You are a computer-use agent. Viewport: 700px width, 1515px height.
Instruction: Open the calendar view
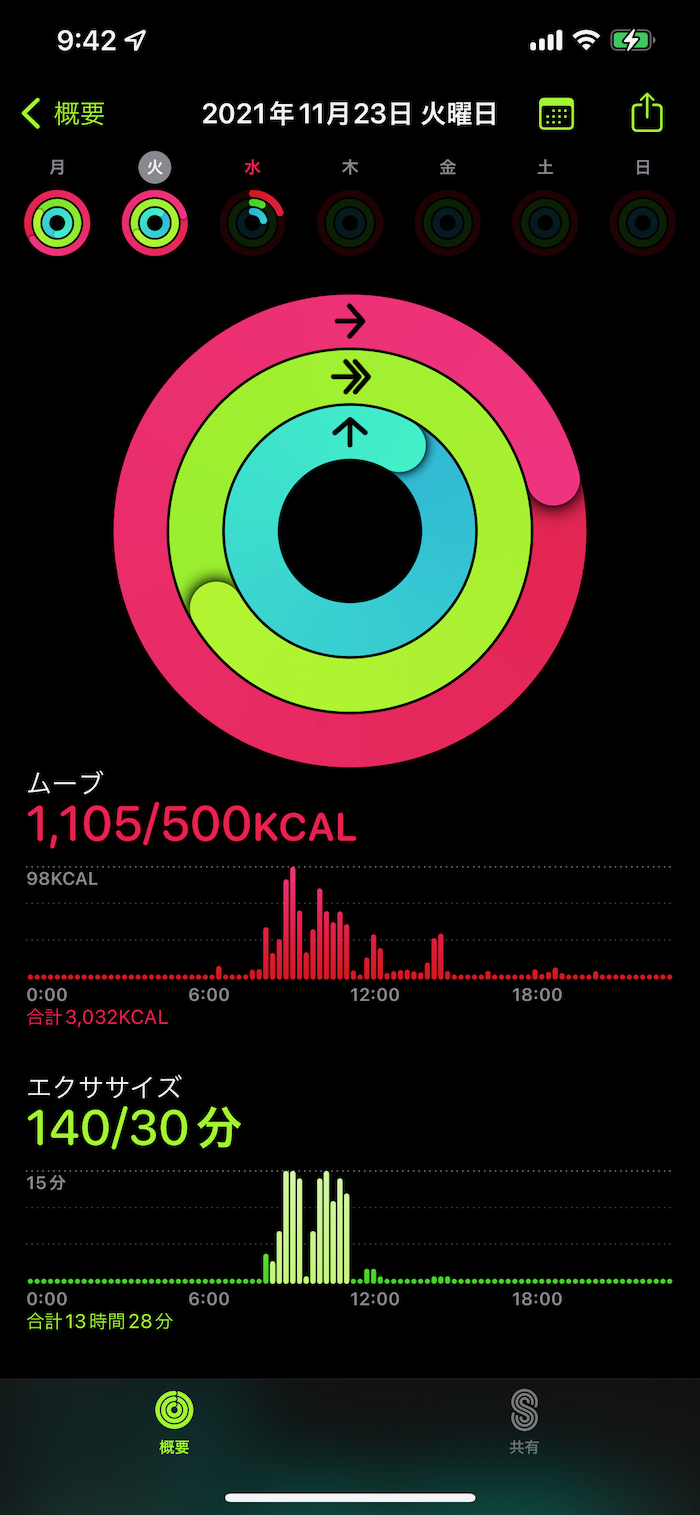click(557, 114)
